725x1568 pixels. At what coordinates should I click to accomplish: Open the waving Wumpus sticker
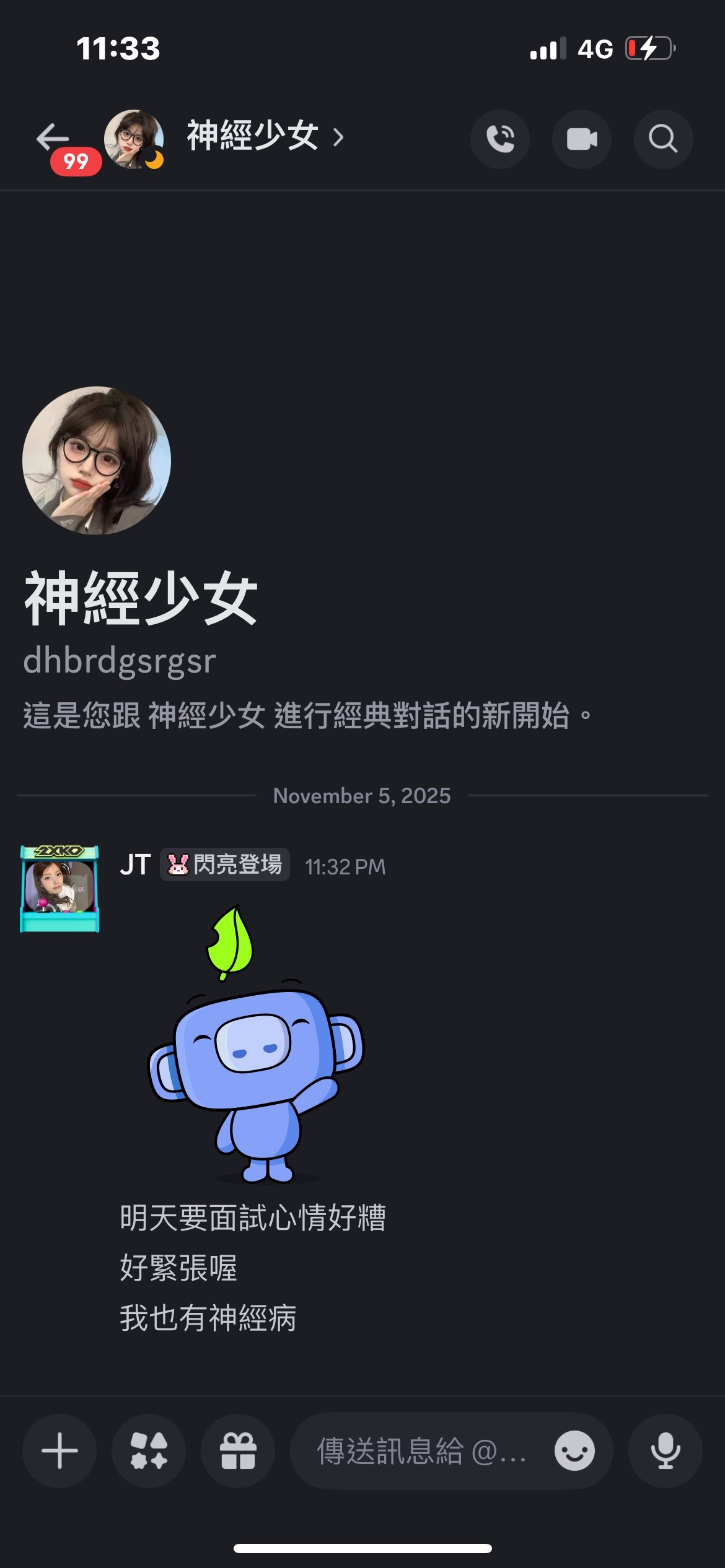coord(255,1047)
